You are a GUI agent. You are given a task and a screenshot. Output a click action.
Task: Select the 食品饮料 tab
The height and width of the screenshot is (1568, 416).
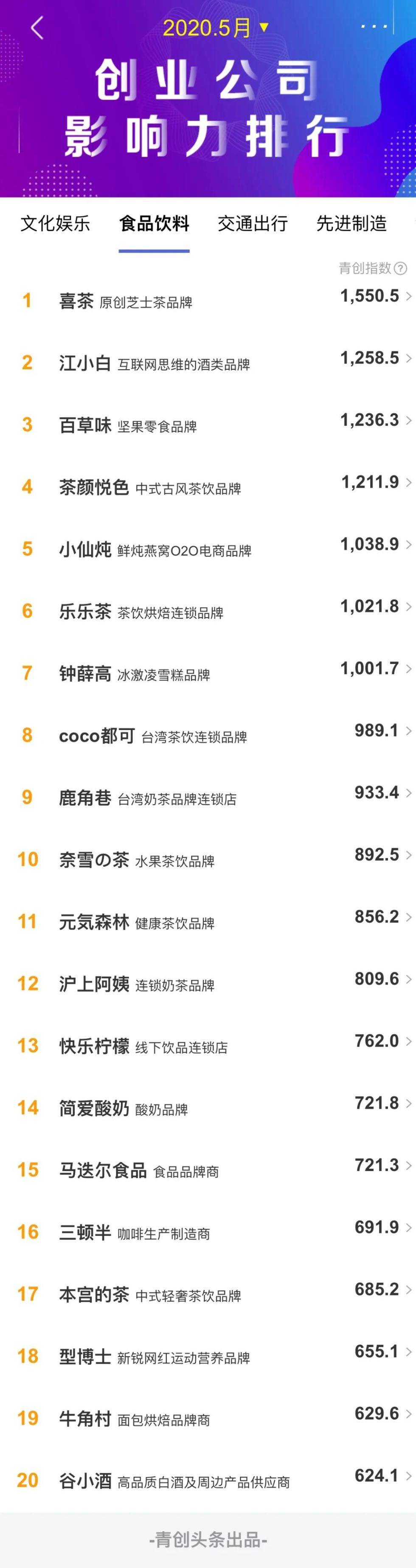154,223
